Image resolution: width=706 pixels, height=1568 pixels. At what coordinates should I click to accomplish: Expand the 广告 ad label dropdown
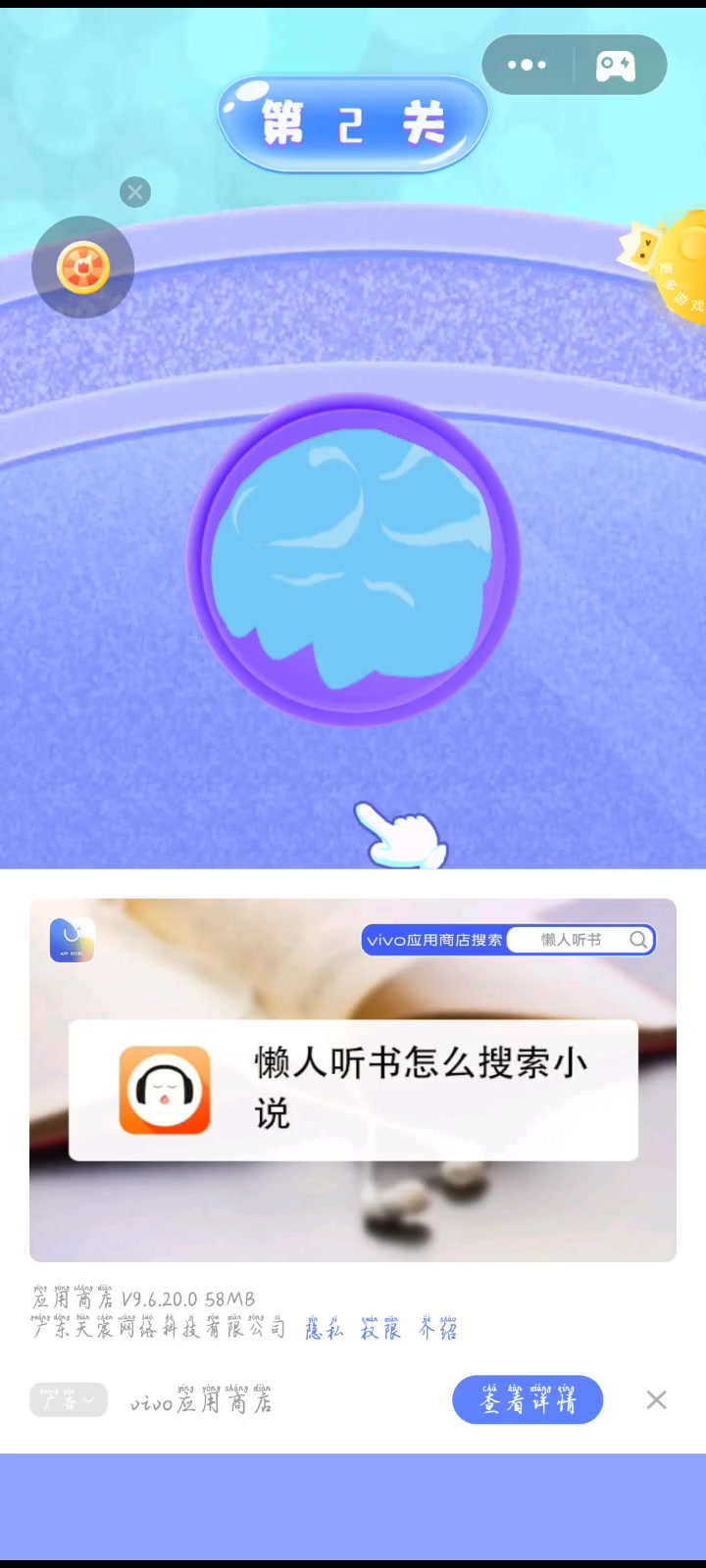pos(69,1399)
